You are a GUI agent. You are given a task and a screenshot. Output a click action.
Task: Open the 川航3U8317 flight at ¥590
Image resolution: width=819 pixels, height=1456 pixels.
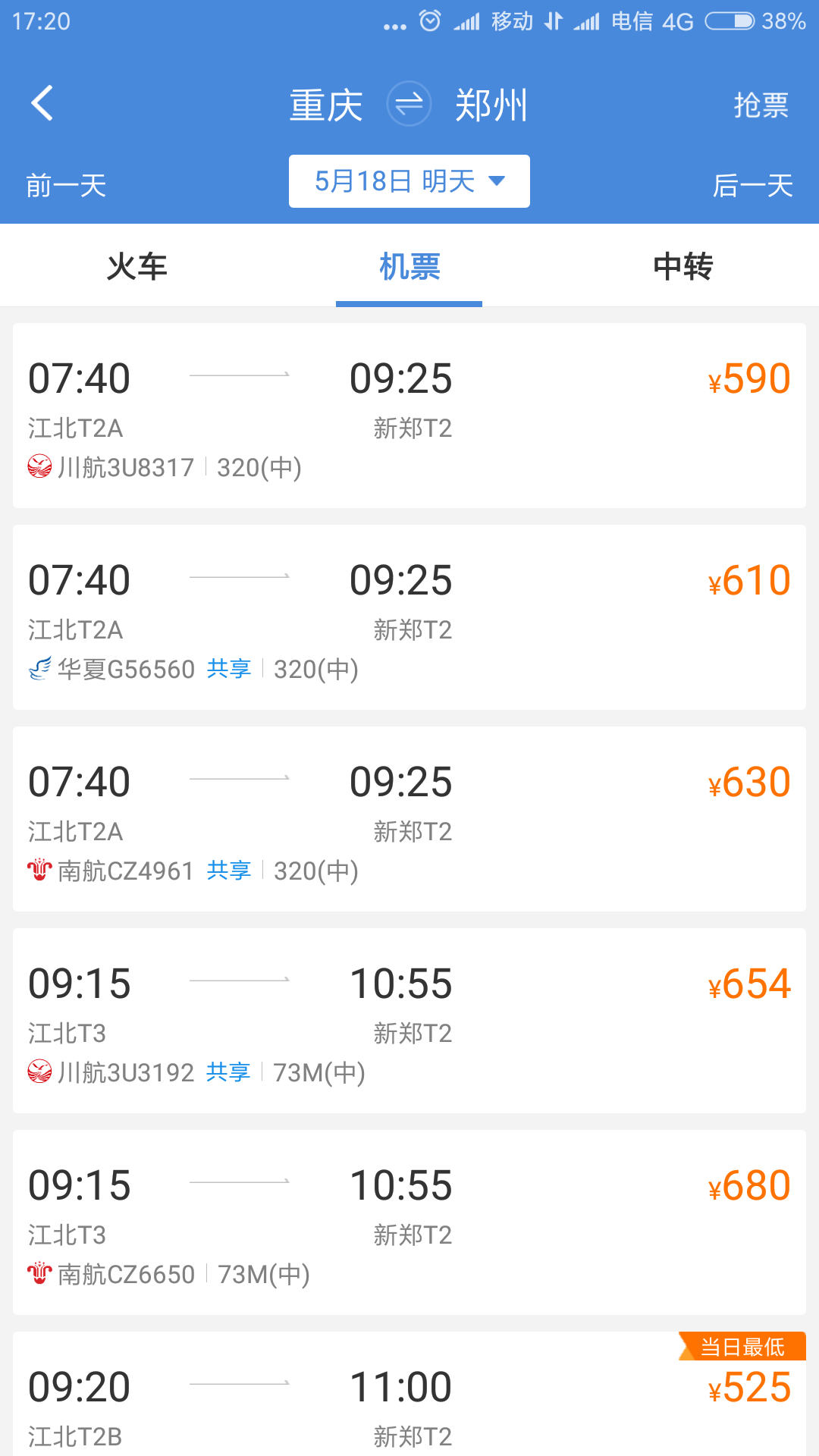pyautogui.click(x=409, y=416)
